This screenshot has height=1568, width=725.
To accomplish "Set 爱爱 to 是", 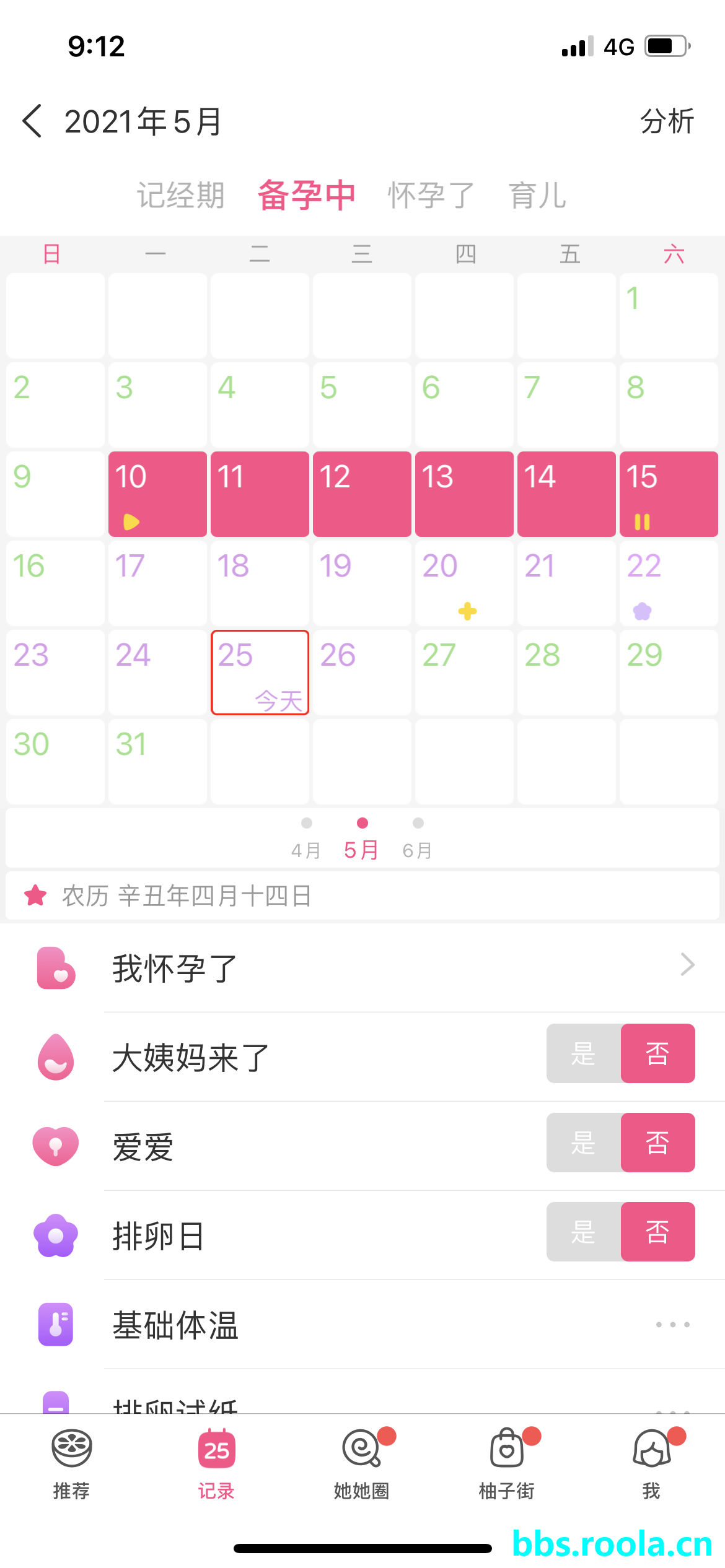I will point(583,1143).
